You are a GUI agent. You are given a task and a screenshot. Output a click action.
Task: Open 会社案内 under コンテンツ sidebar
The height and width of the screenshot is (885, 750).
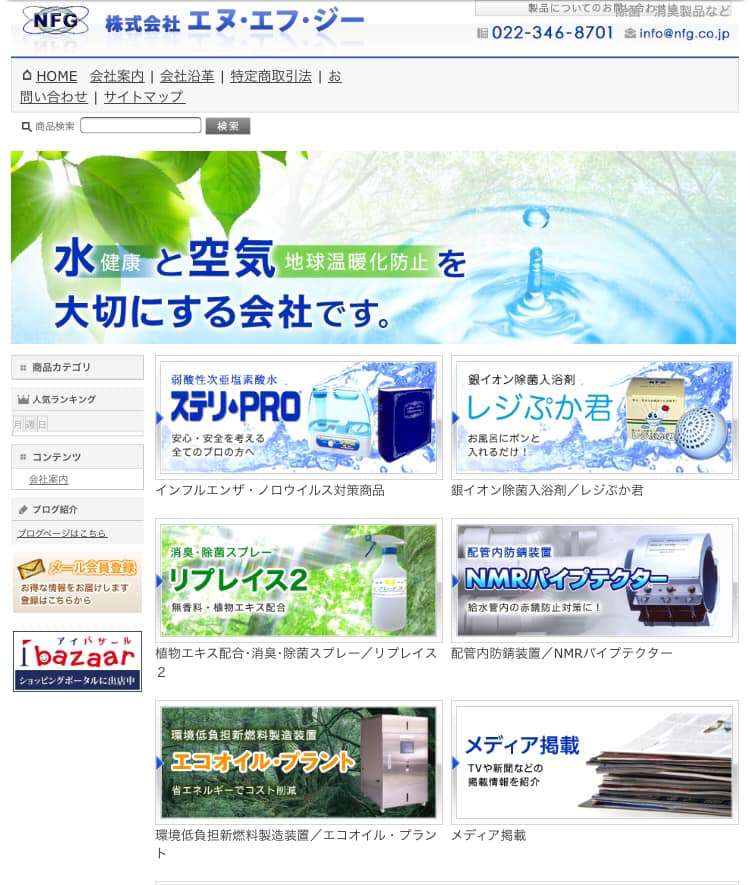pyautogui.click(x=48, y=480)
